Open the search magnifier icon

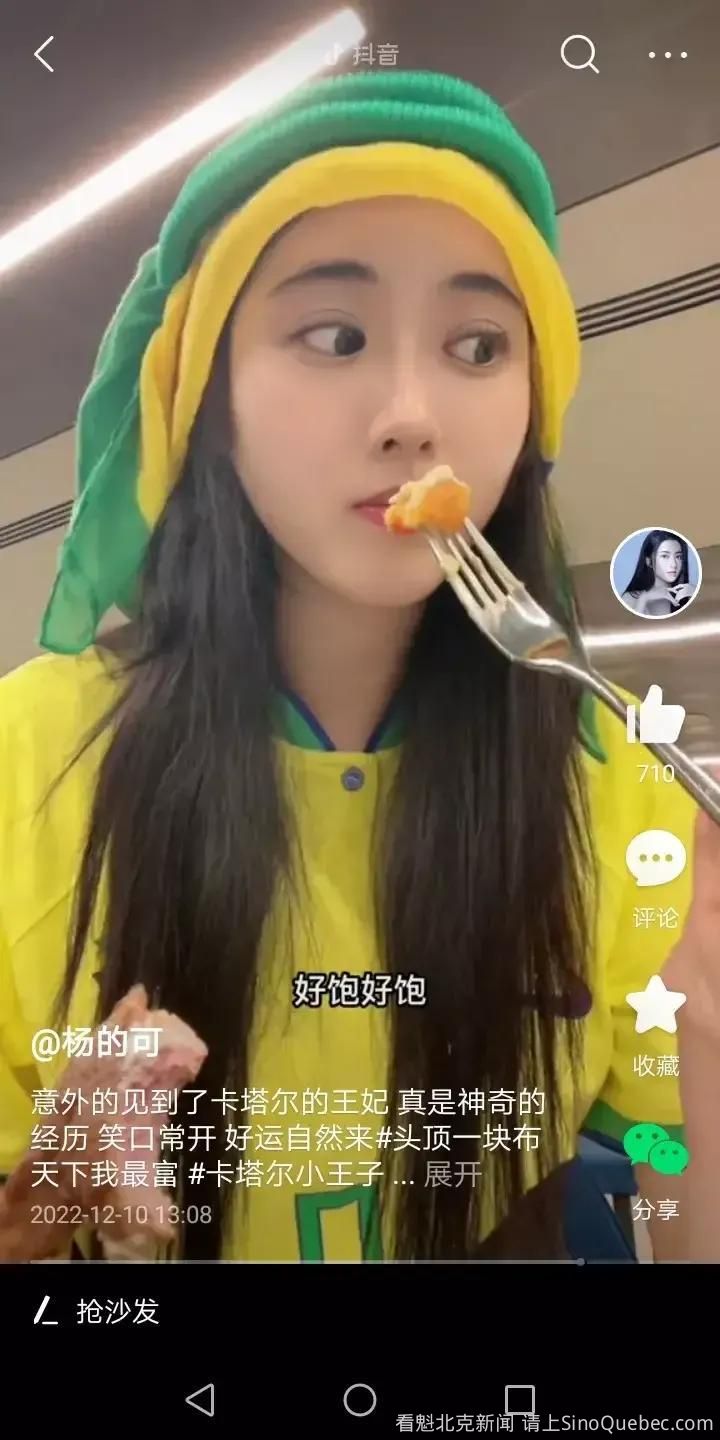tap(579, 54)
